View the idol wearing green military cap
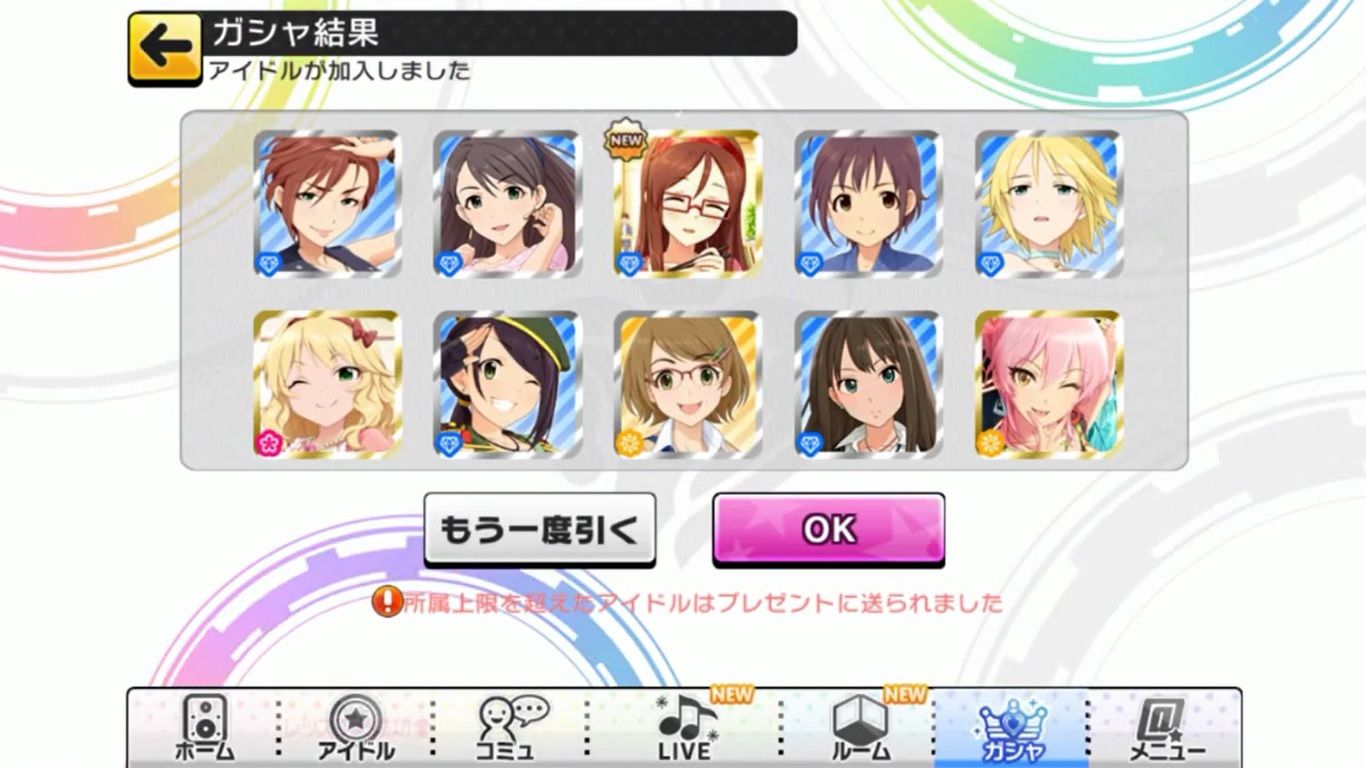 (x=507, y=385)
